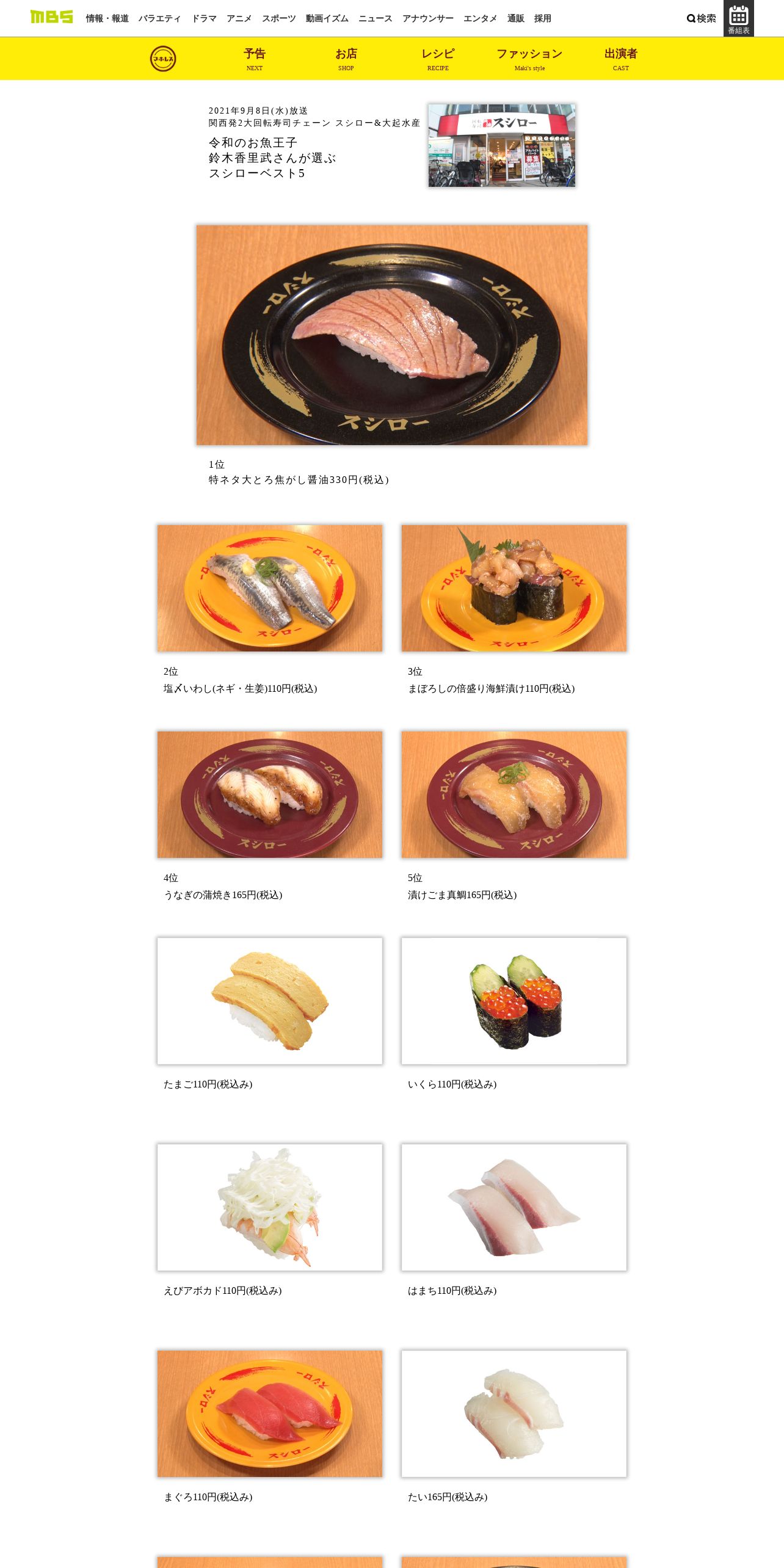Open the 情報・報道 category

point(107,18)
